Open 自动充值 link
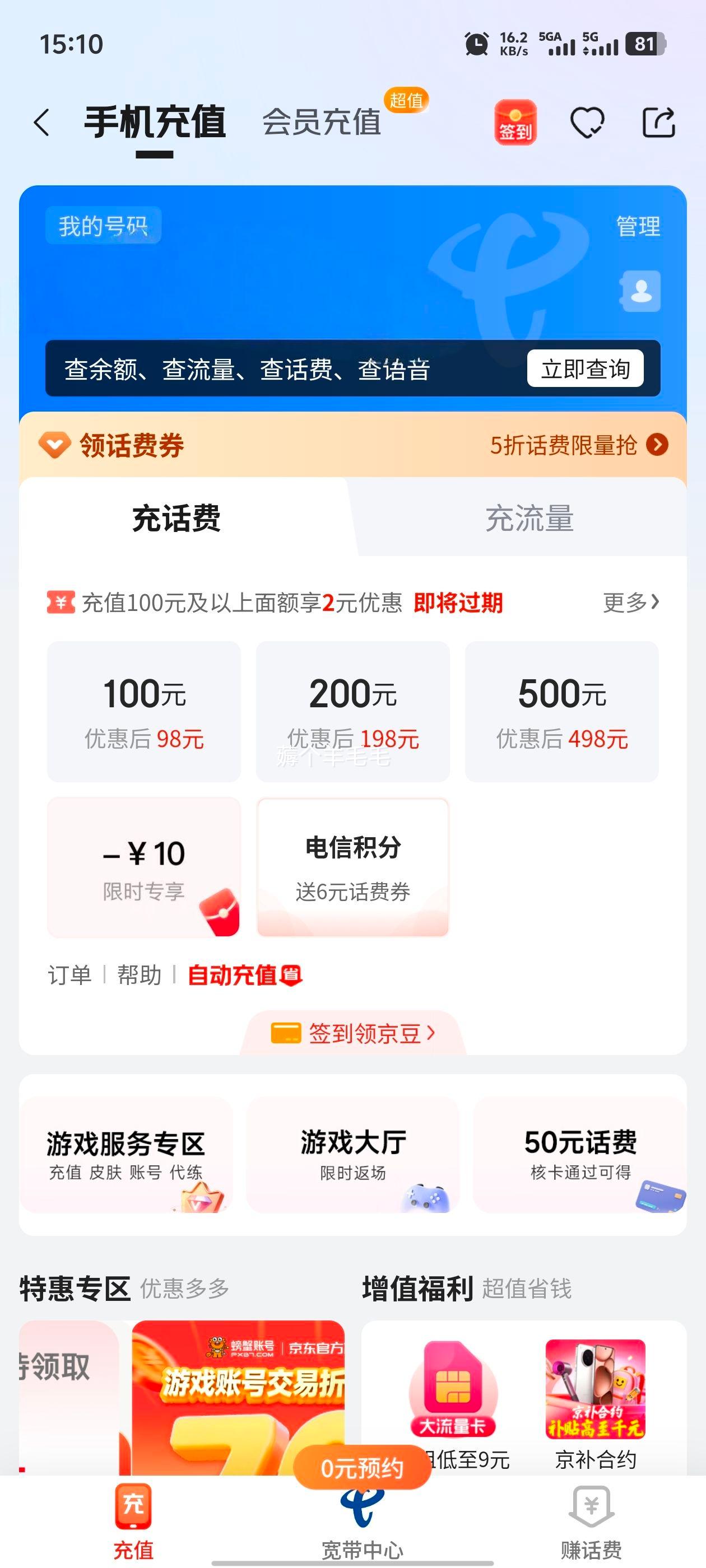706x1568 pixels. pyautogui.click(x=244, y=975)
